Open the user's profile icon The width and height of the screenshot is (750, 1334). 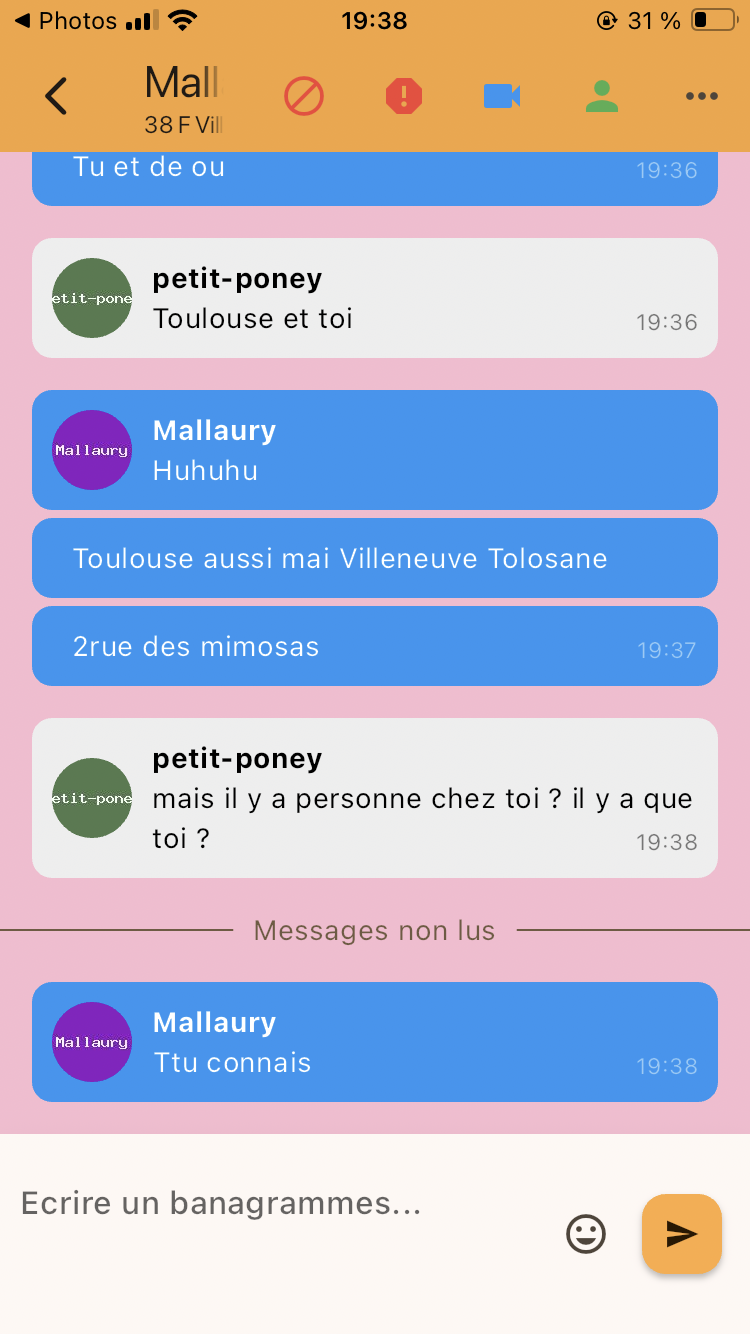coord(602,96)
